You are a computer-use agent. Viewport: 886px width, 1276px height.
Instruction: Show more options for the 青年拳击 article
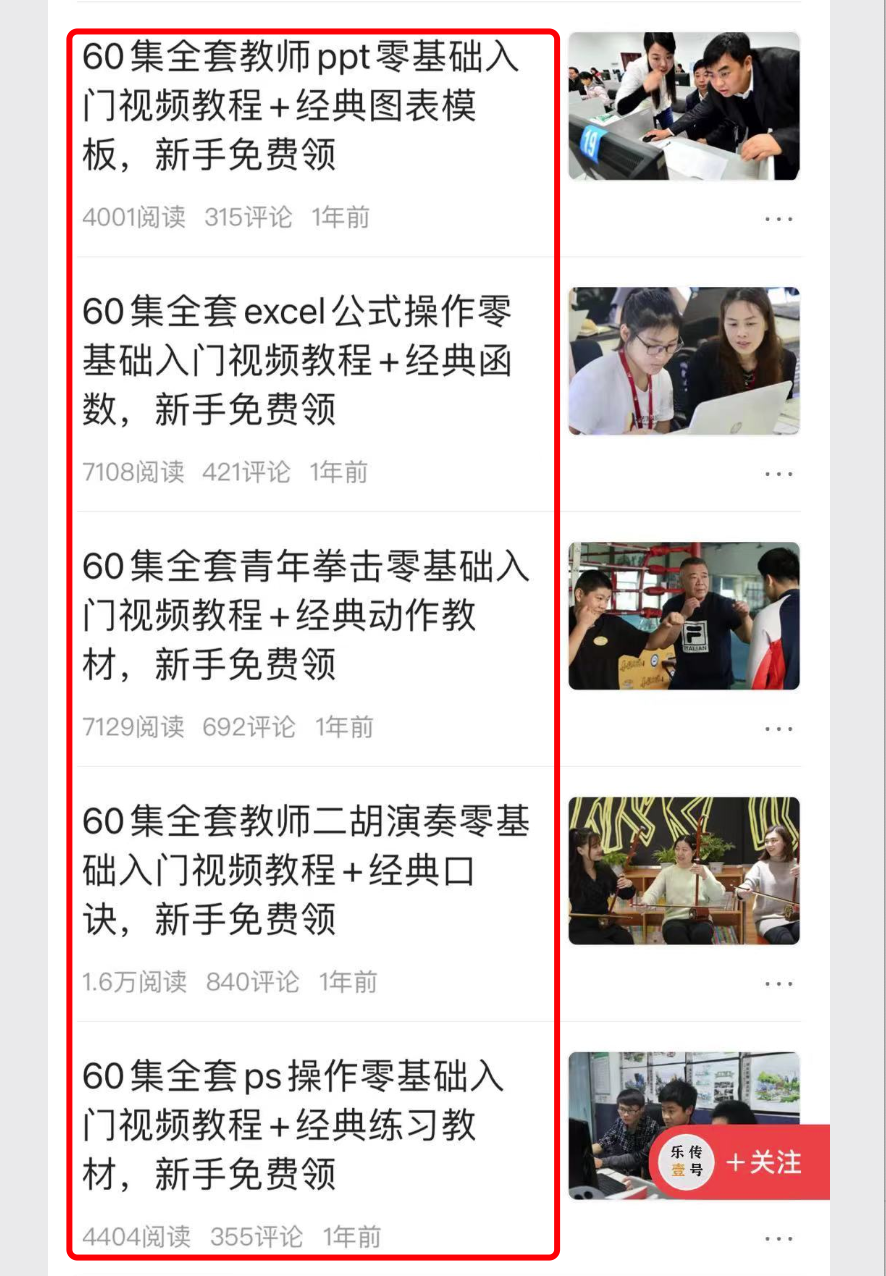[x=778, y=729]
